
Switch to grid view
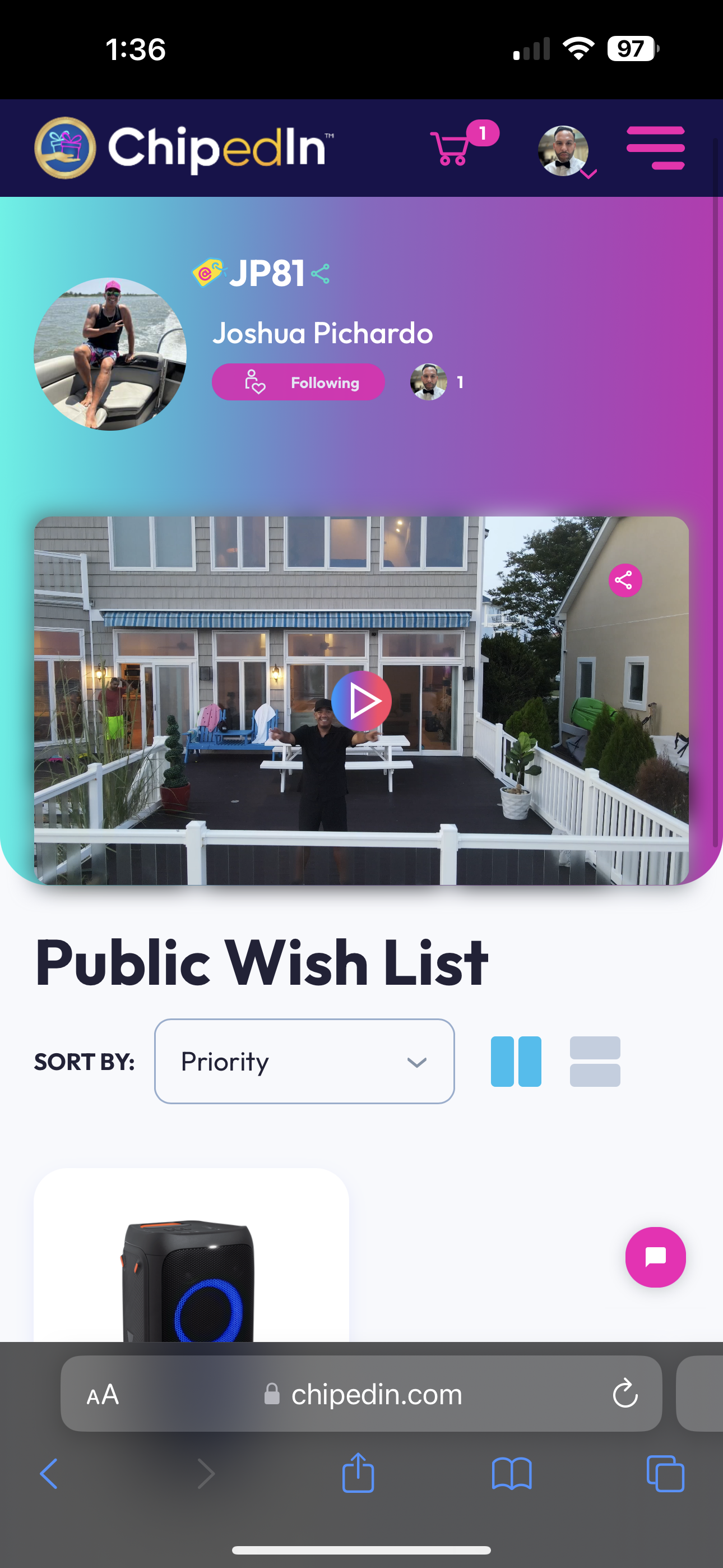point(516,1062)
